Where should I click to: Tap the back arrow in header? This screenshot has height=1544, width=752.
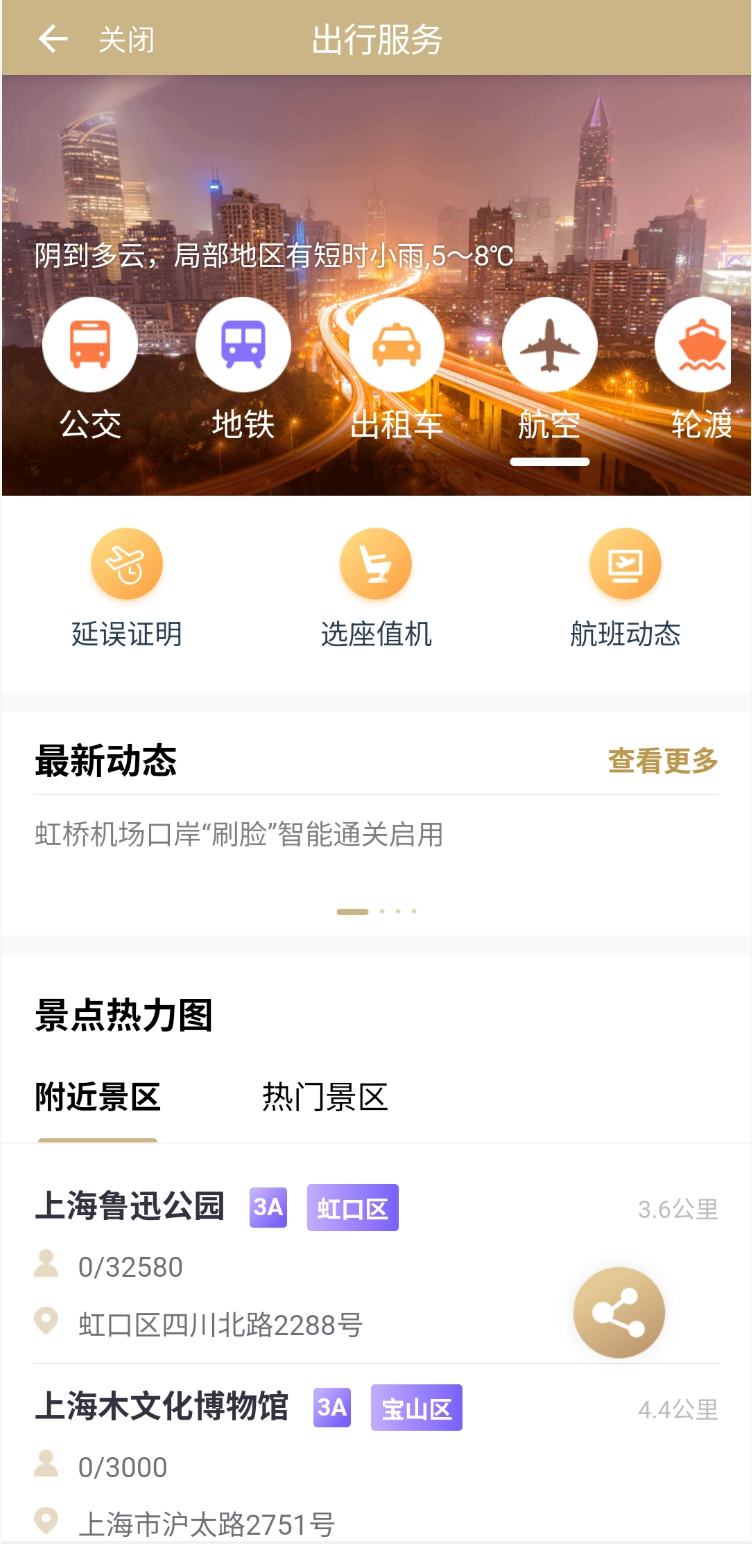pos(52,40)
